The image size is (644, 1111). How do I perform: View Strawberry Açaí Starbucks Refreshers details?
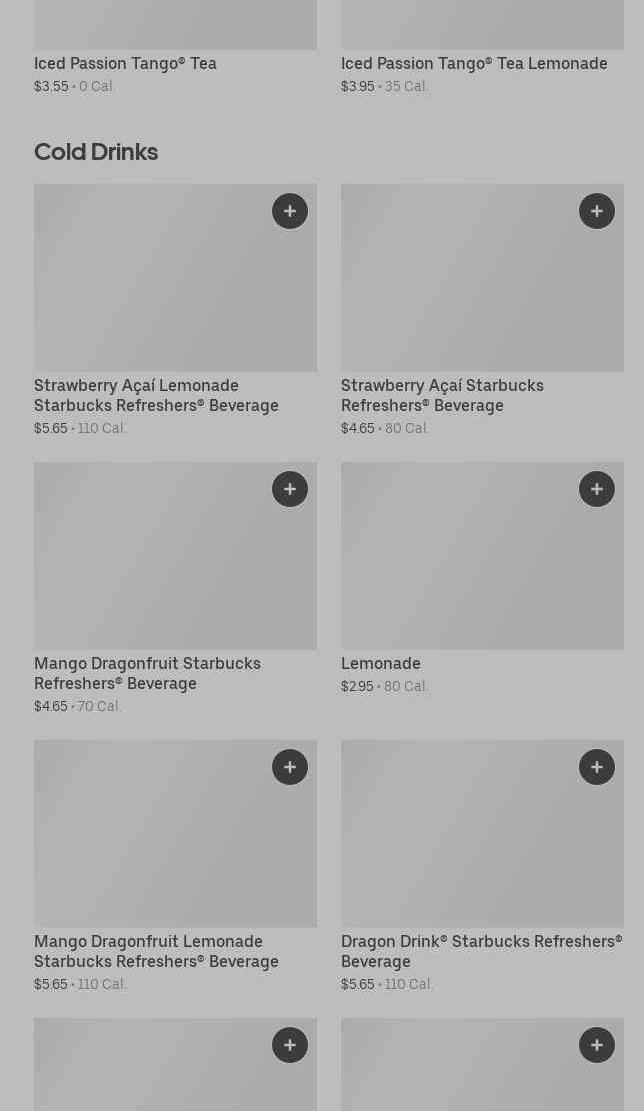coord(442,395)
